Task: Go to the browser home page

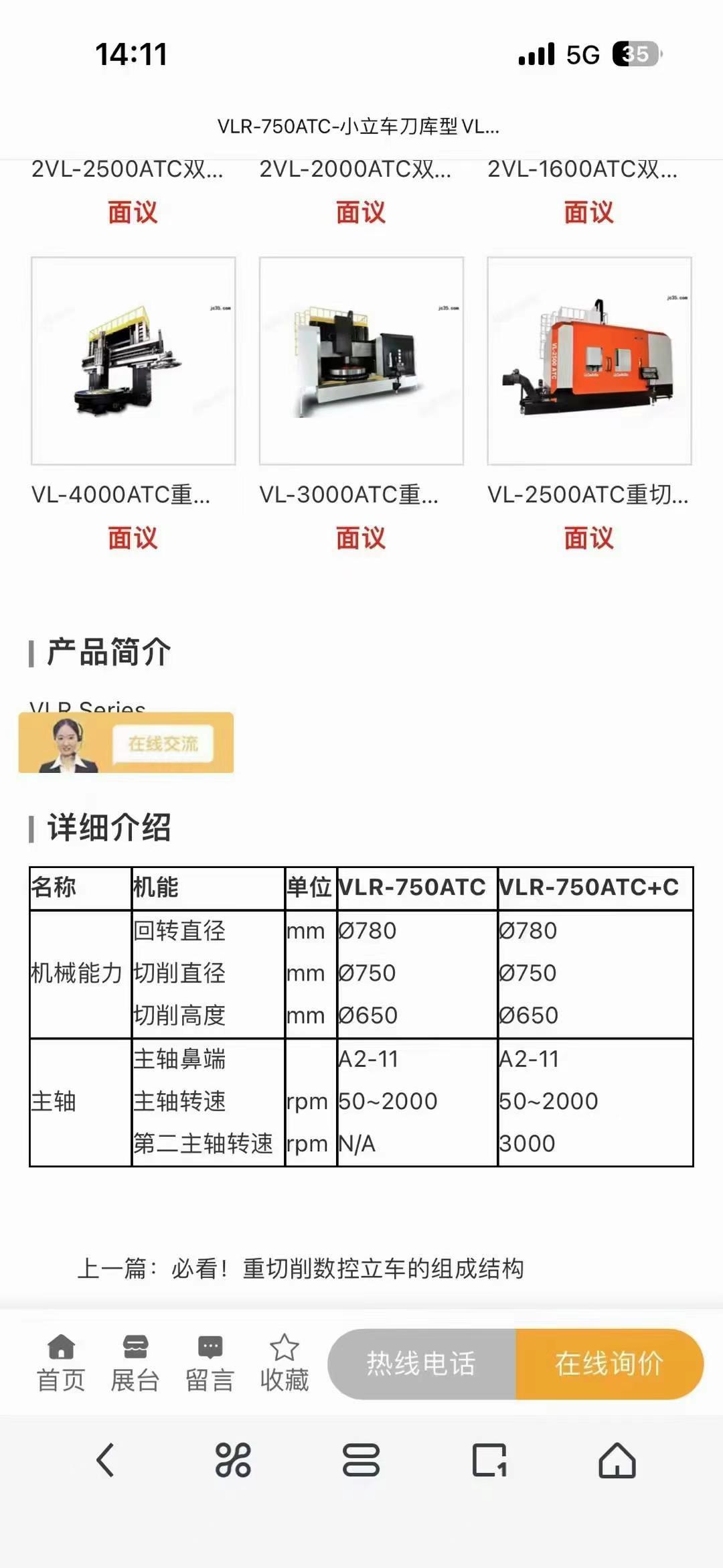Action: 617,1460
